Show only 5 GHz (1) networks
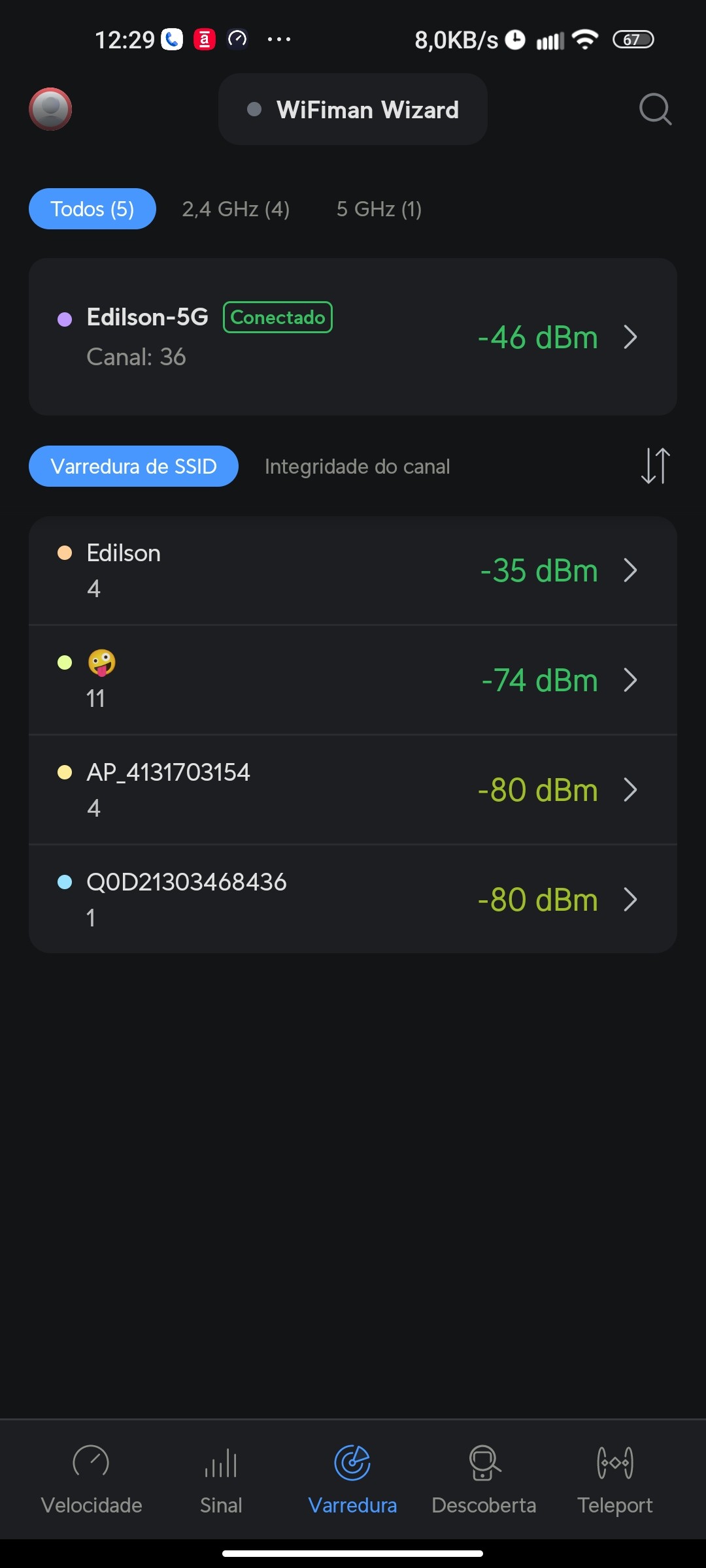 pos(378,209)
